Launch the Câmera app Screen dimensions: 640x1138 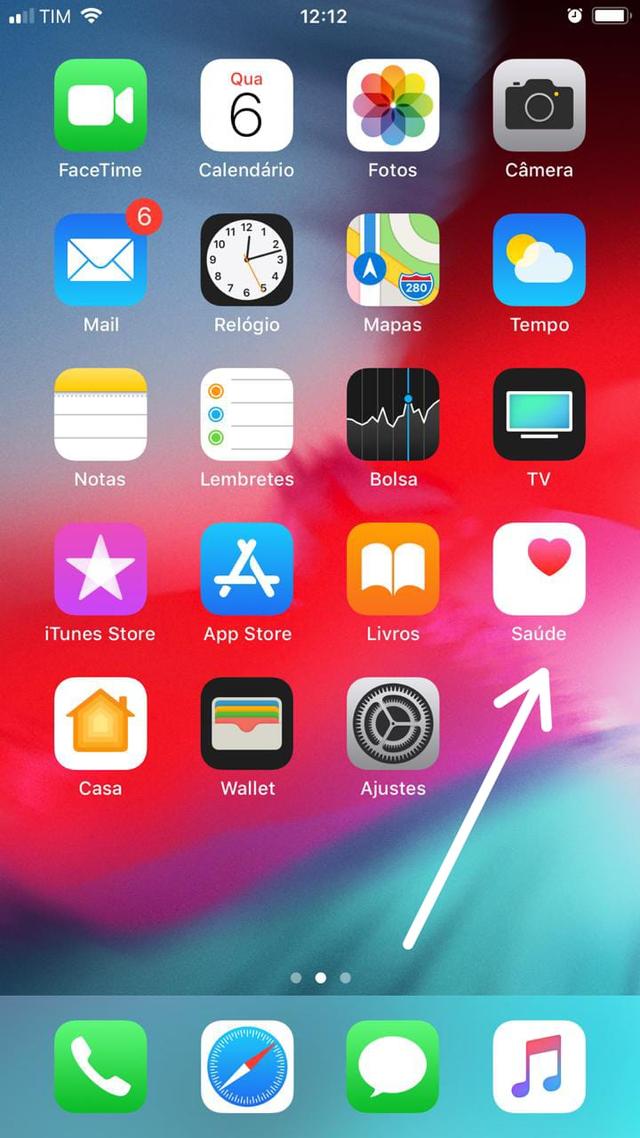pos(539,105)
